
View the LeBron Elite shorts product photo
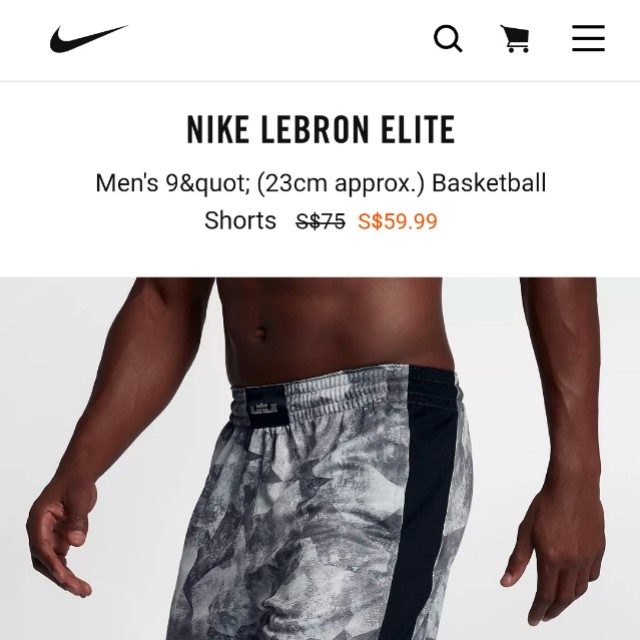[320, 460]
